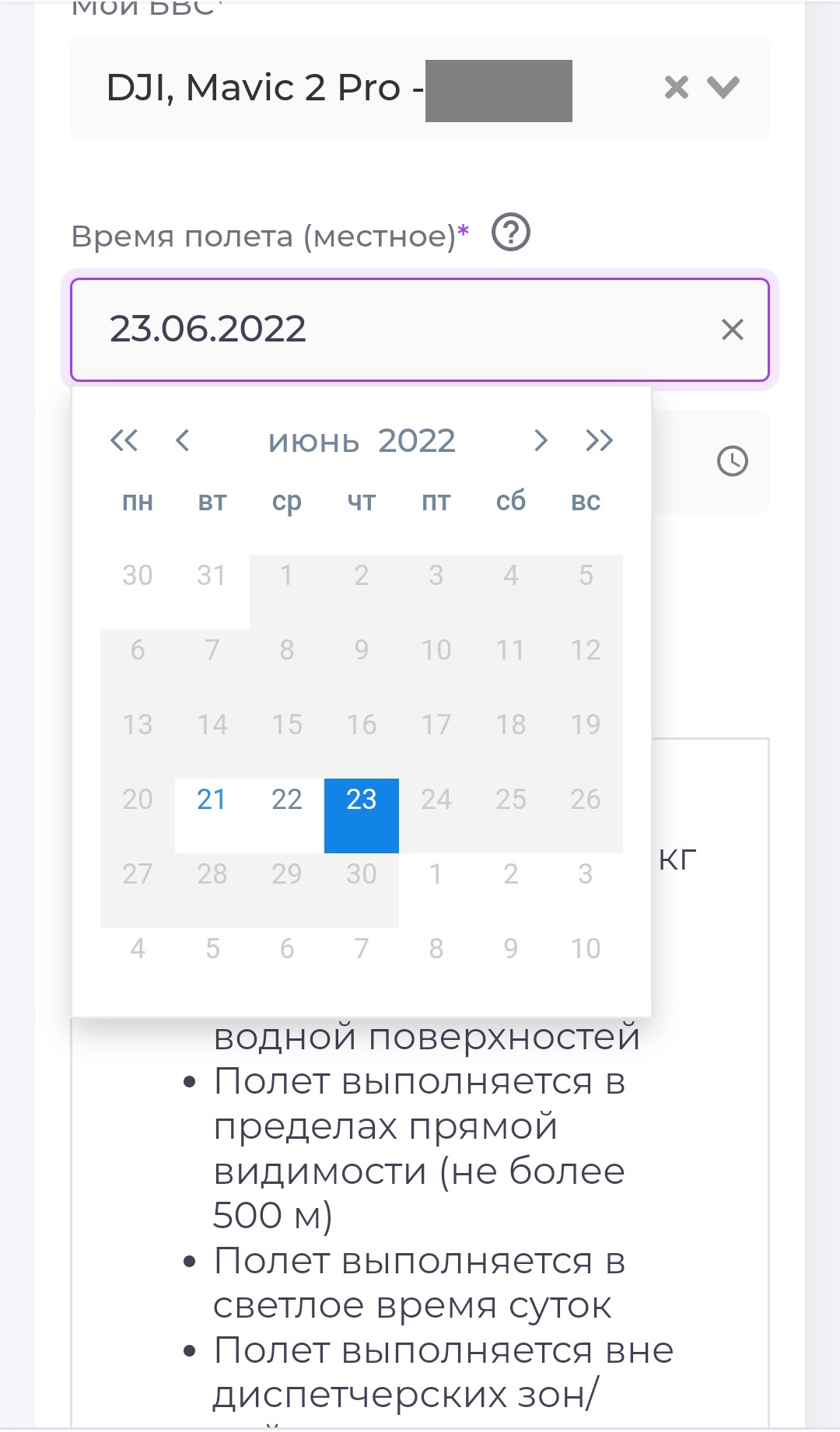Open the time picker clock icon

click(732, 461)
